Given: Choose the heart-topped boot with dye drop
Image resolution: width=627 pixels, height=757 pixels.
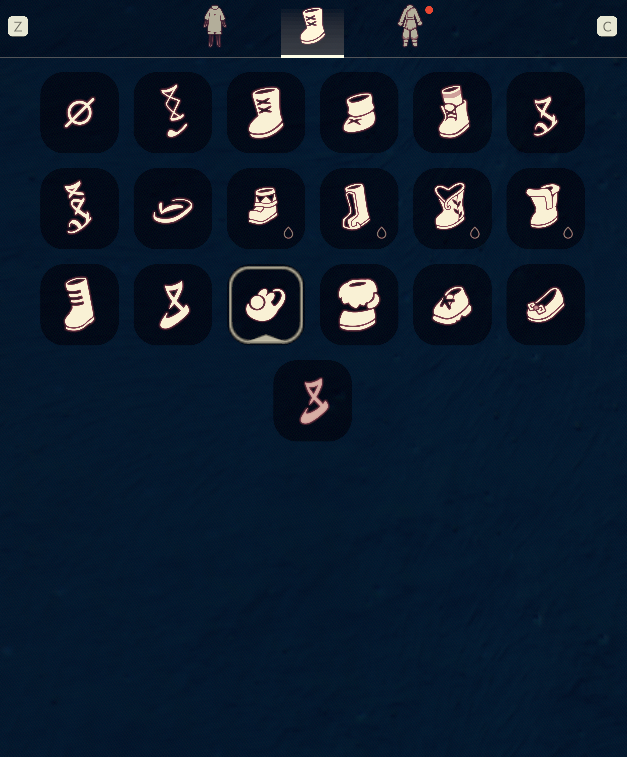Looking at the screenshot, I should (x=452, y=208).
